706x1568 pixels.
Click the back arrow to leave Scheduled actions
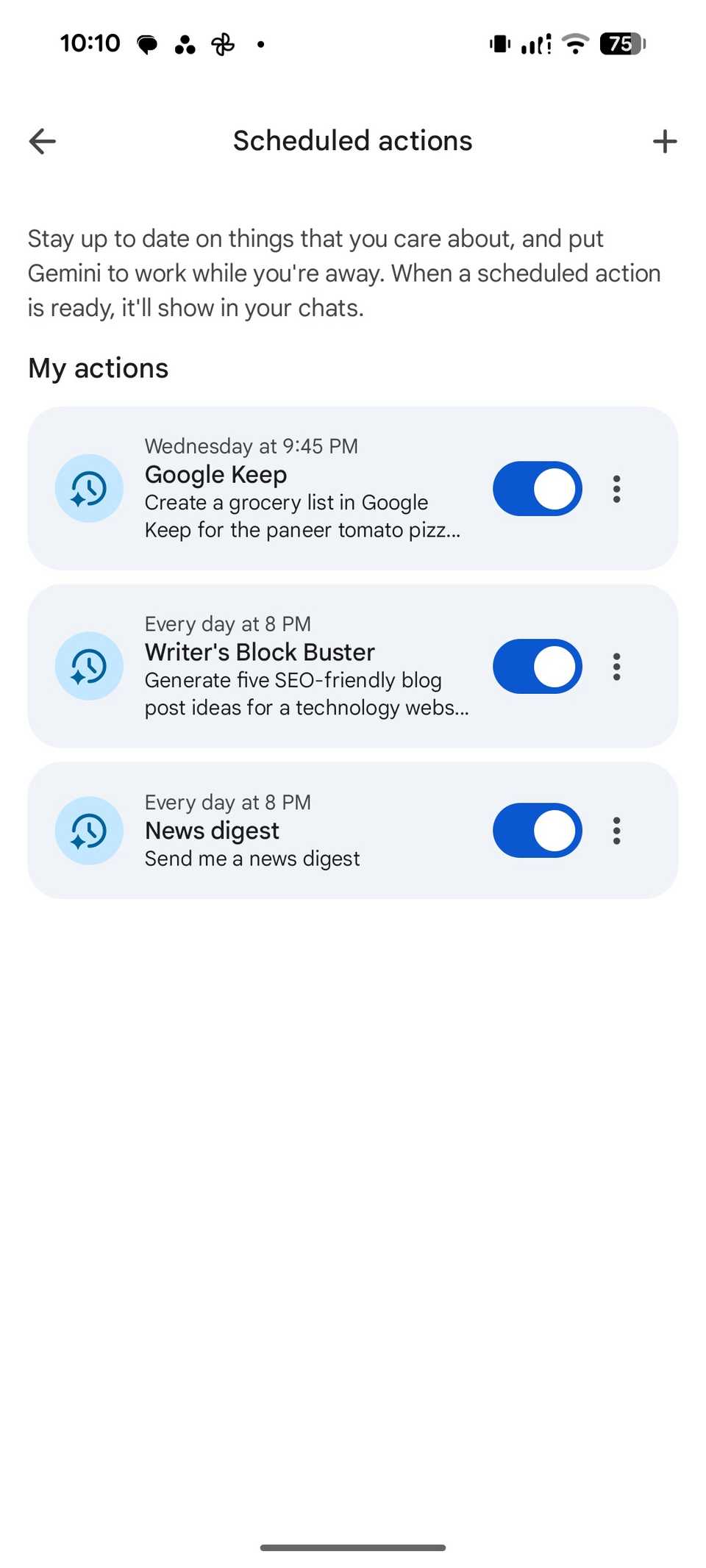42,141
